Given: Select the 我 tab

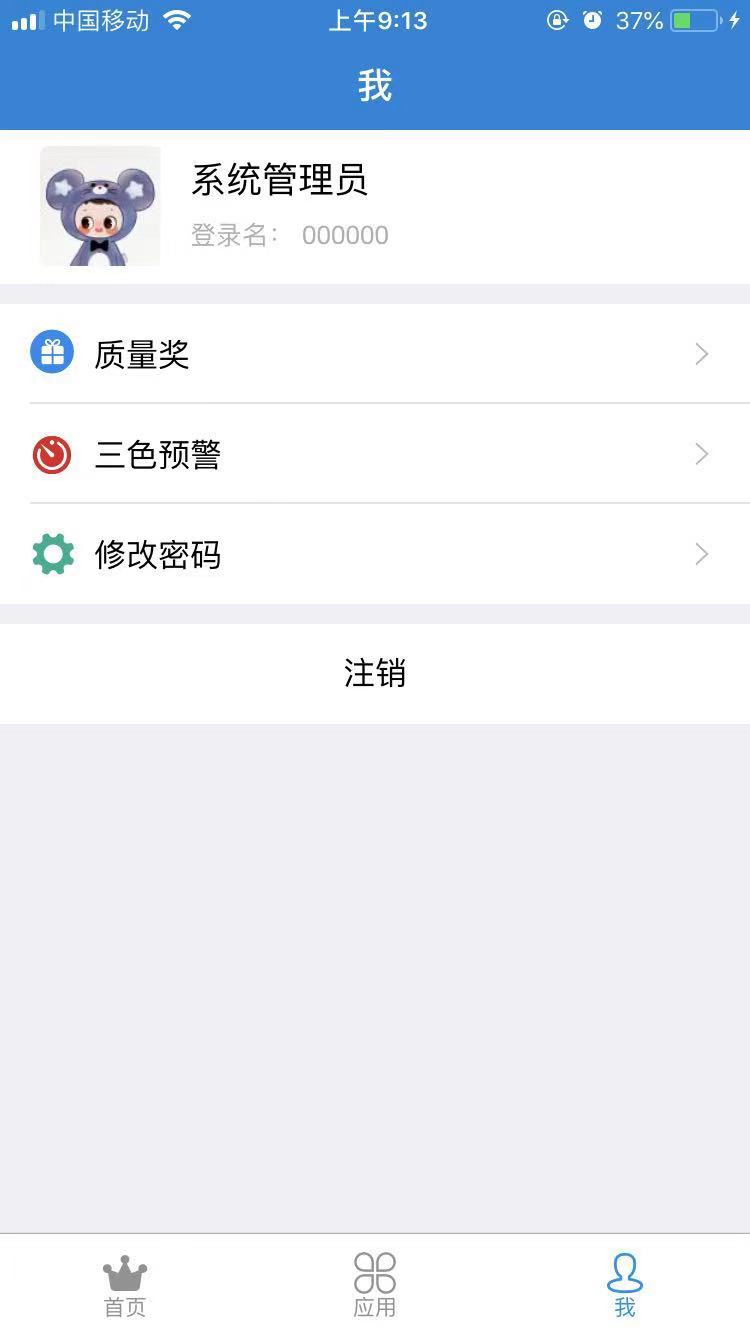Looking at the screenshot, I should [x=625, y=1285].
